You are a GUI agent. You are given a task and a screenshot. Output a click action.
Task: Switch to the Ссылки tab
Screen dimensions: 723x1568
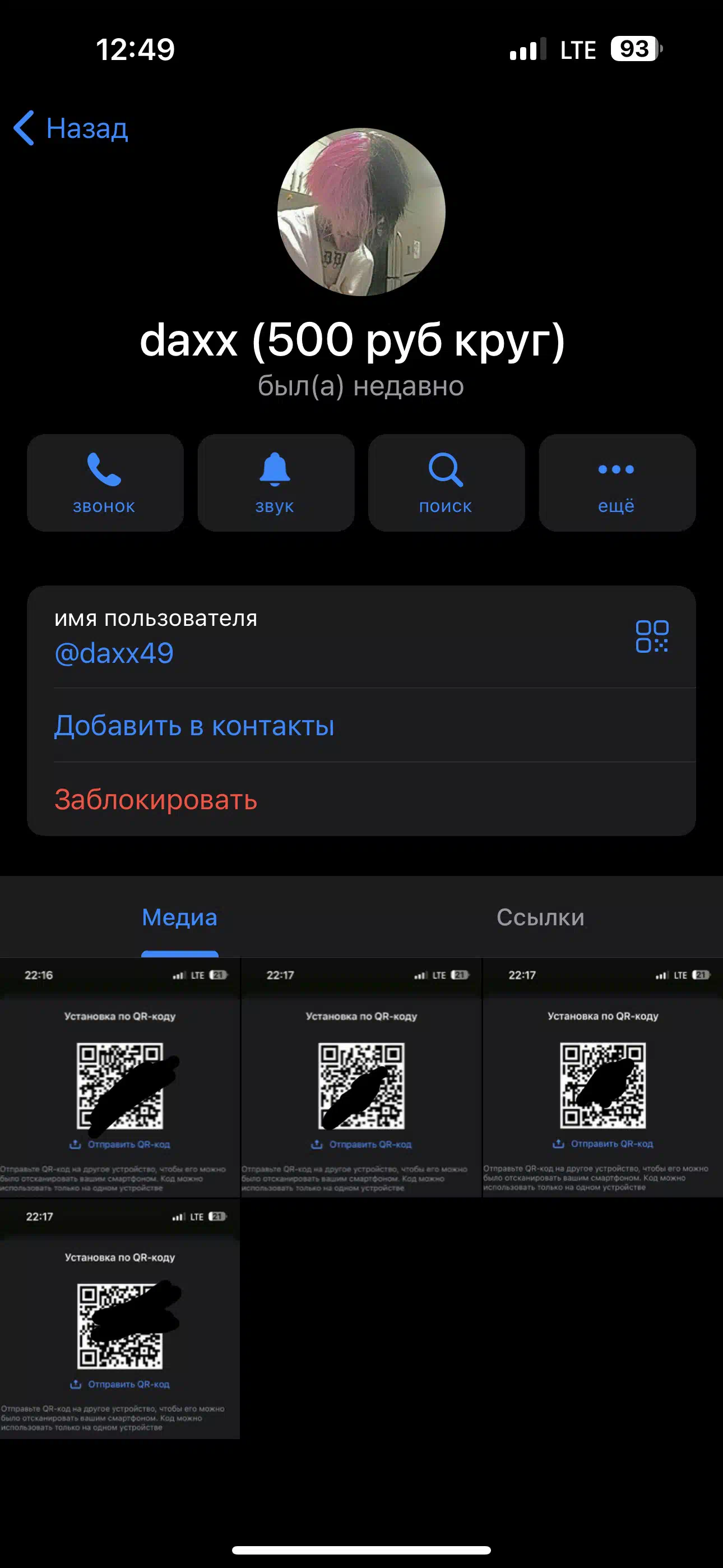tap(540, 917)
